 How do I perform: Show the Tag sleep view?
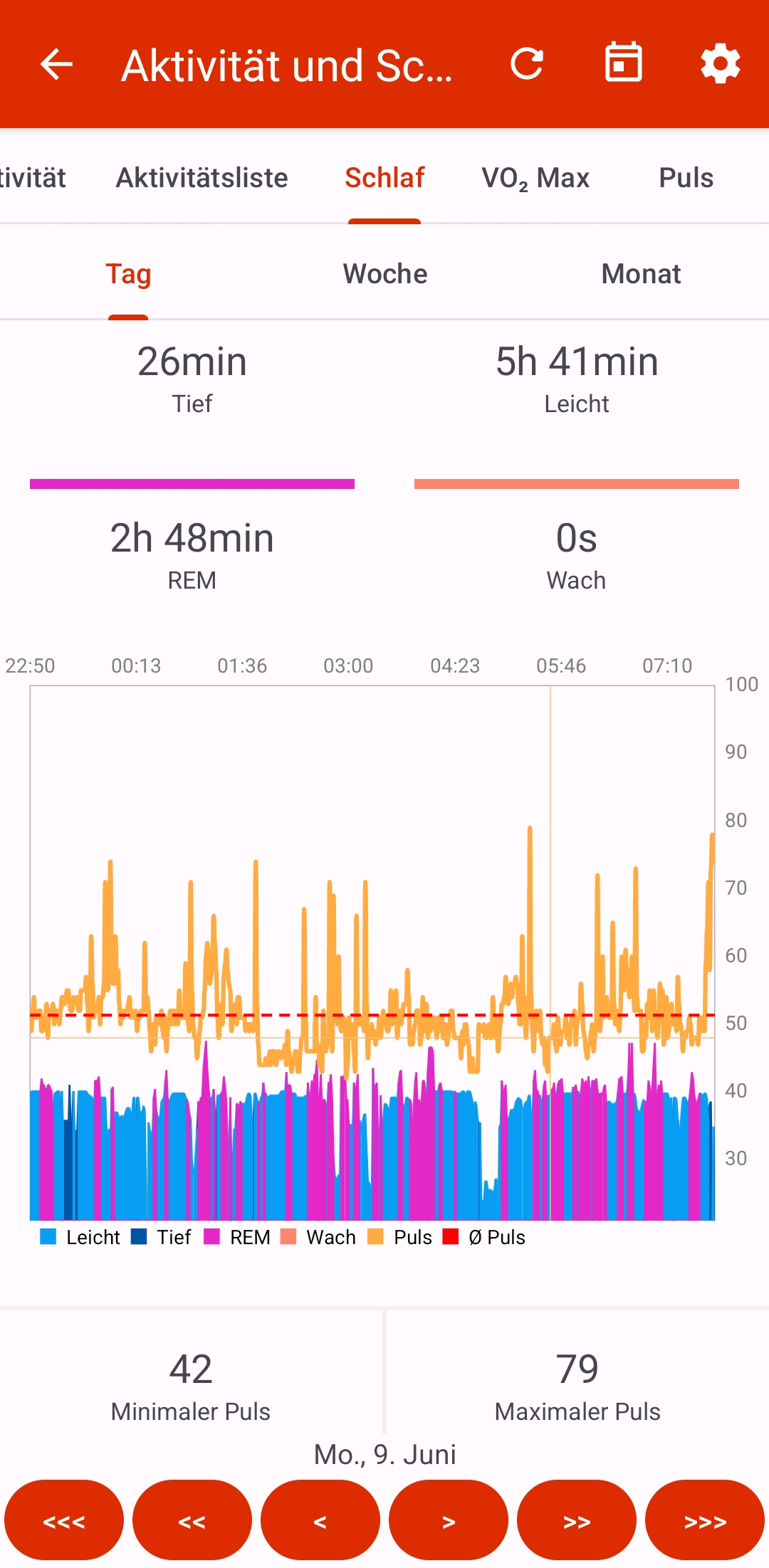point(128,274)
